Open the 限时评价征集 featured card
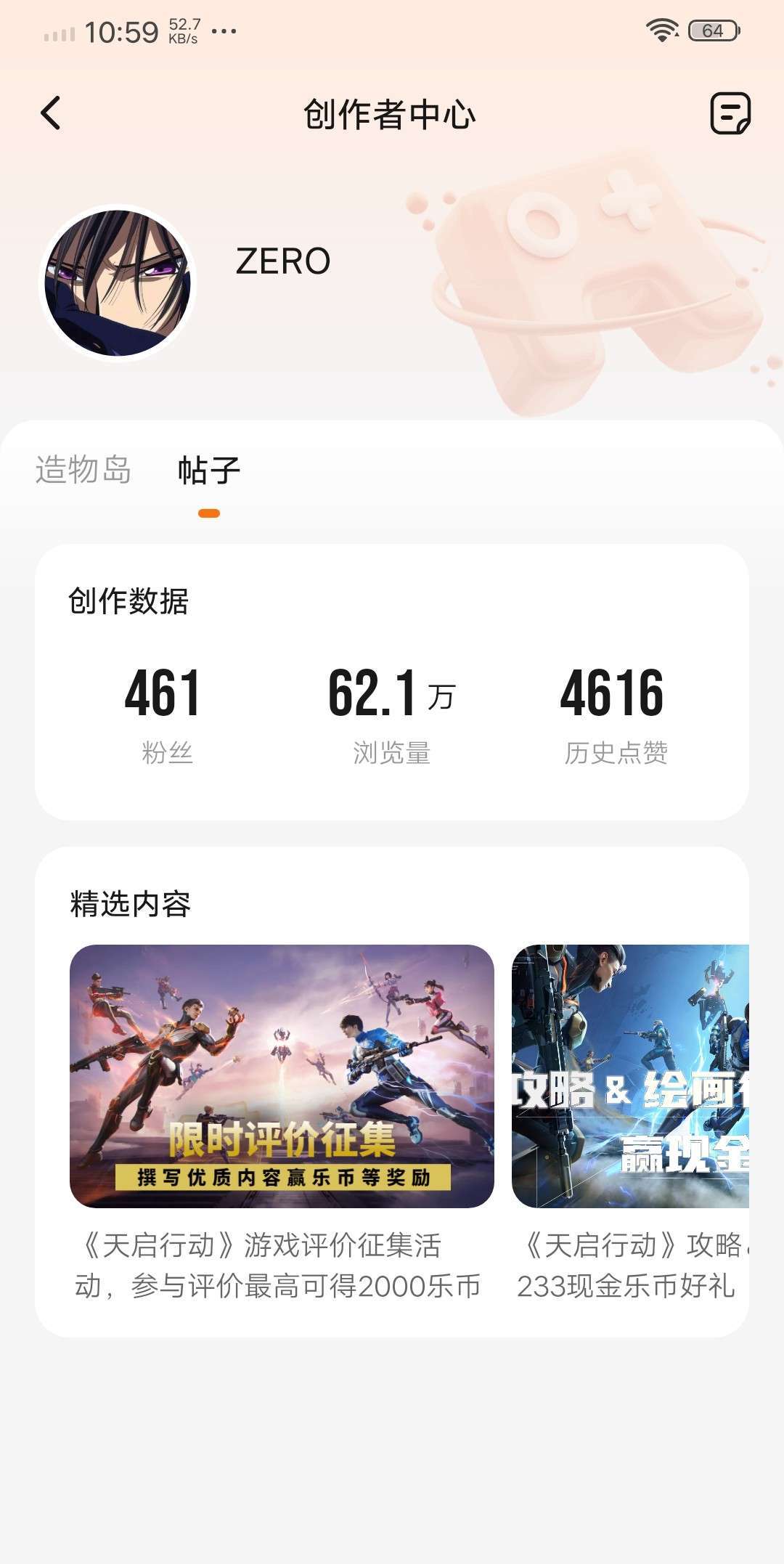Image resolution: width=784 pixels, height=1564 pixels. click(282, 1076)
